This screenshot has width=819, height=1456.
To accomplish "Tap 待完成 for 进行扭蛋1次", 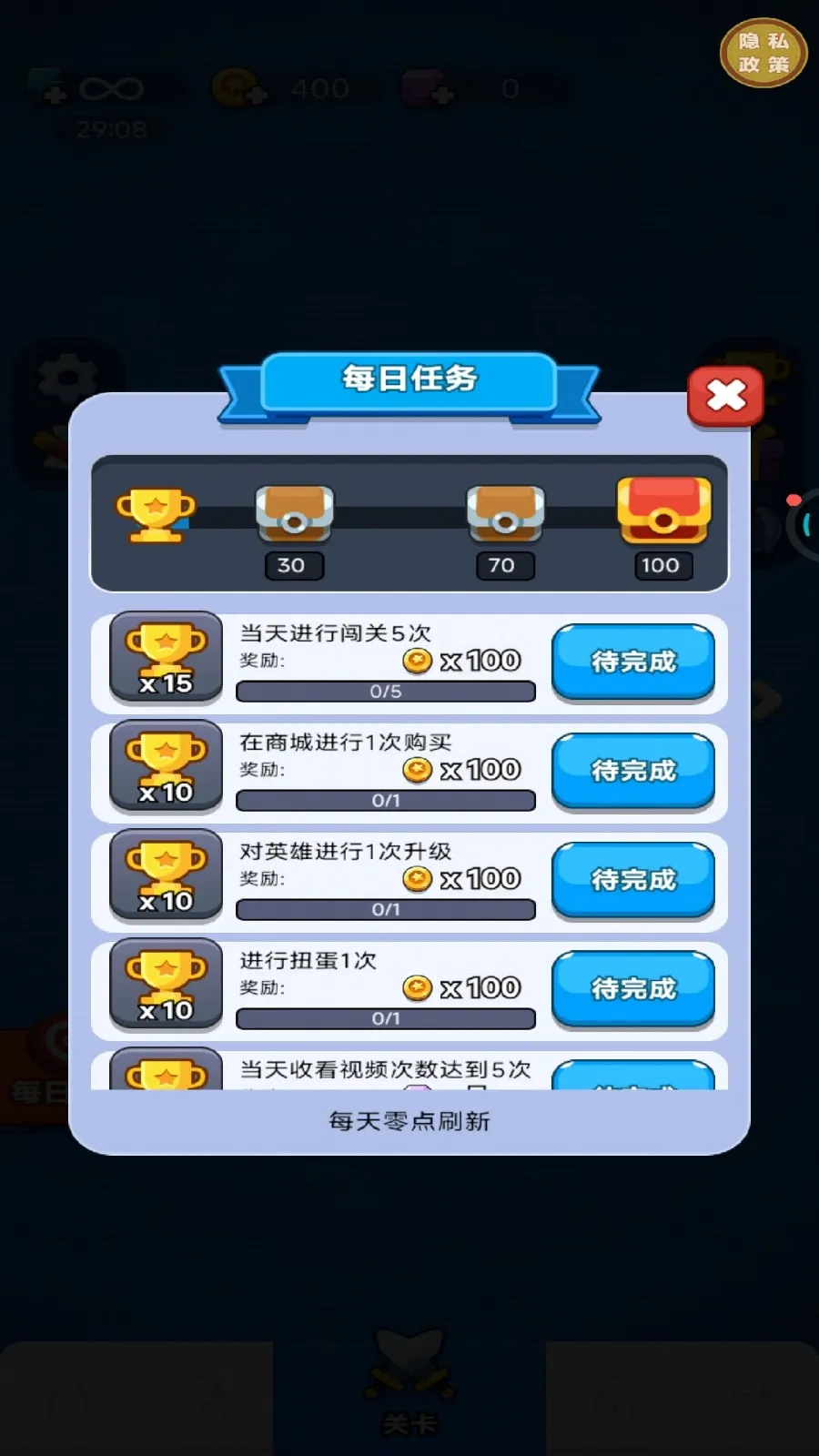I will click(x=632, y=989).
